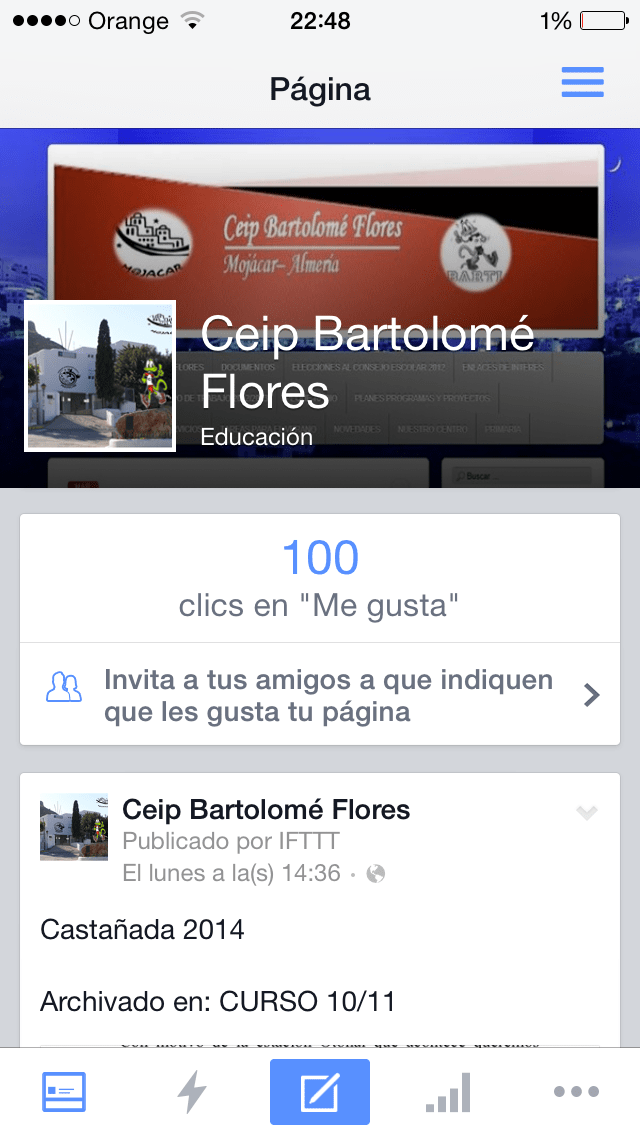Open the hamburger menu
The height and width of the screenshot is (1136, 640).
tap(582, 83)
